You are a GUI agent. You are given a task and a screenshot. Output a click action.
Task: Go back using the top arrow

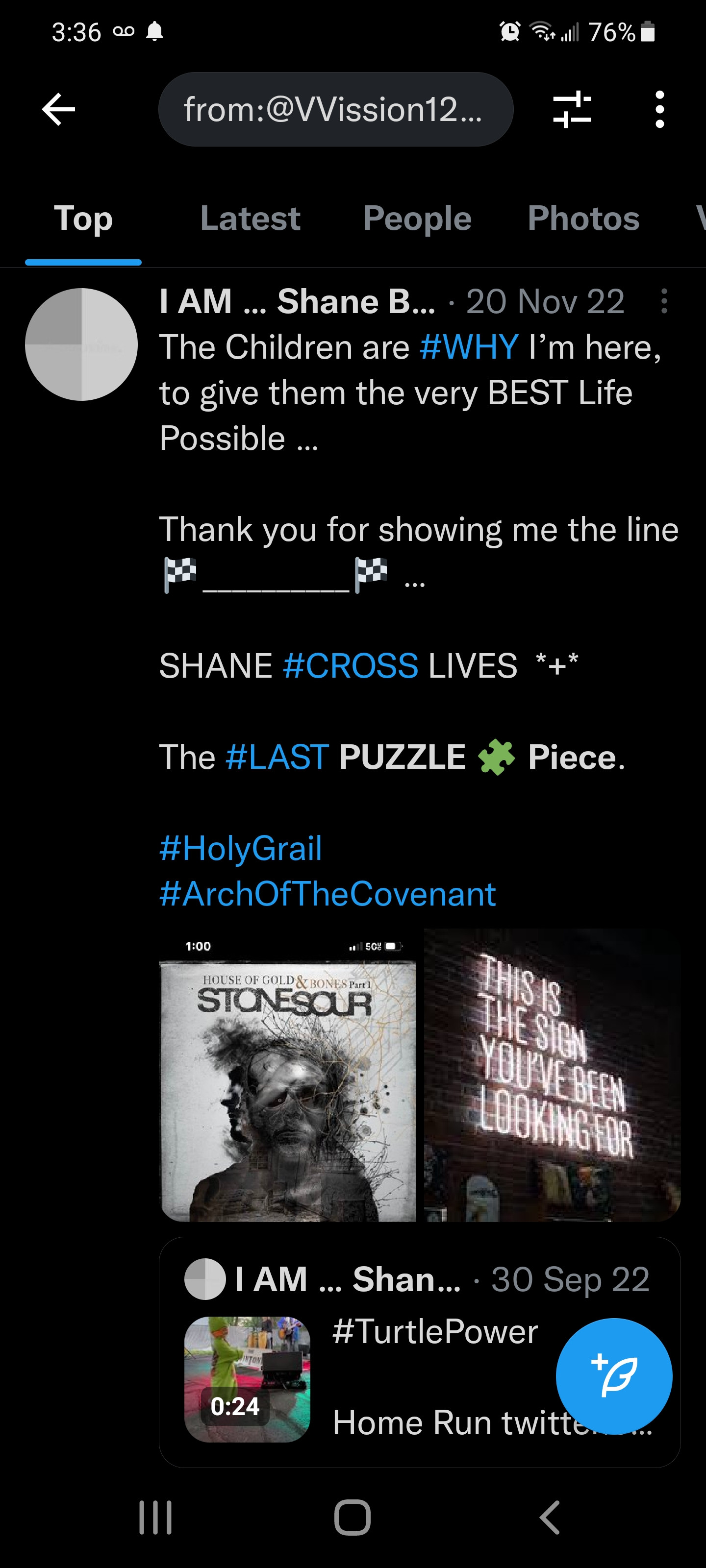(x=58, y=110)
